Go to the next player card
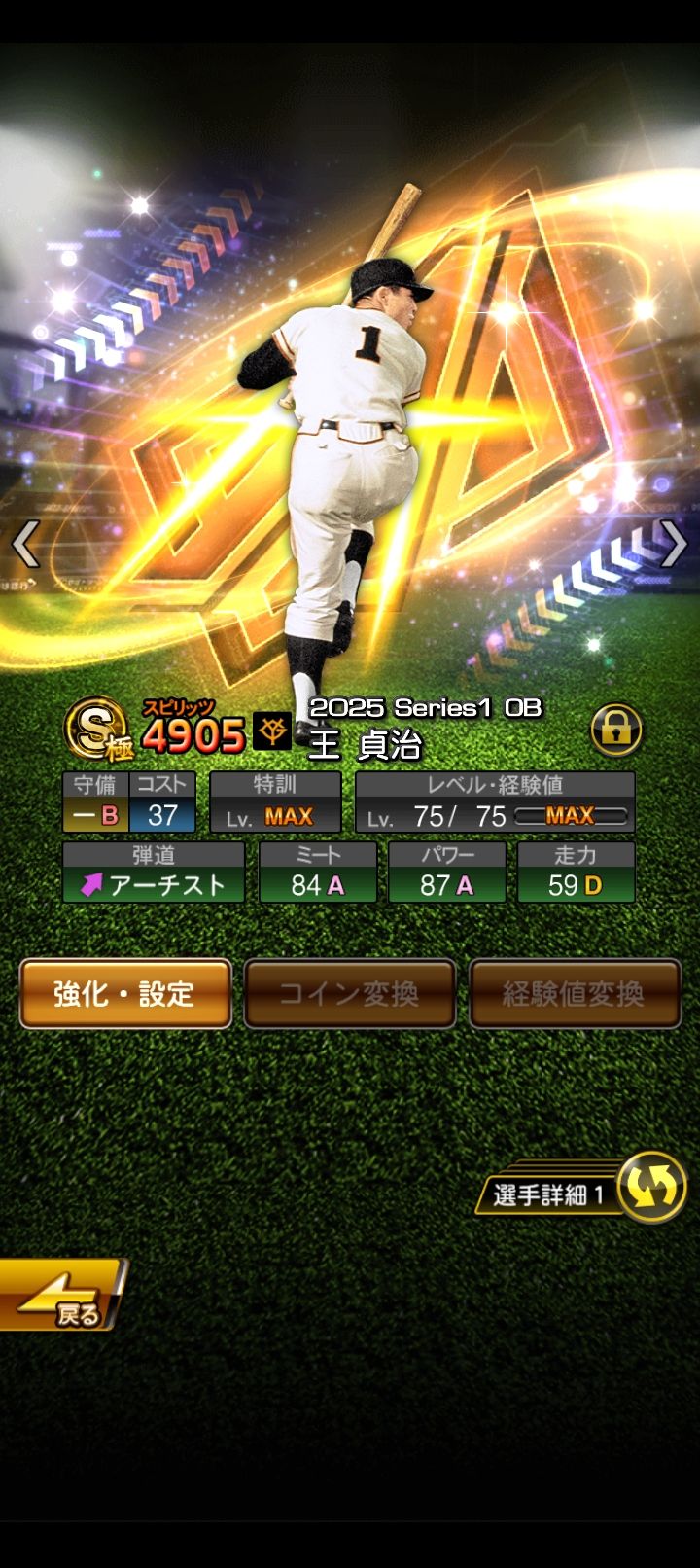Screen dimensions: 700x1568 [x=673, y=544]
